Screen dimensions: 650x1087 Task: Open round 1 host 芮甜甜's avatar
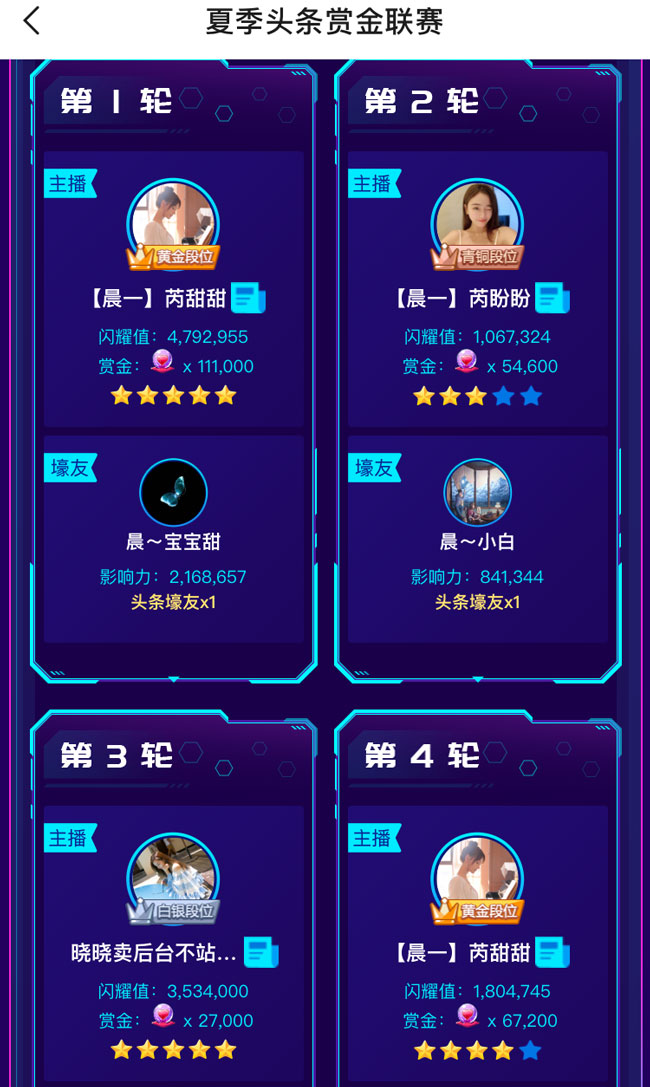(173, 218)
